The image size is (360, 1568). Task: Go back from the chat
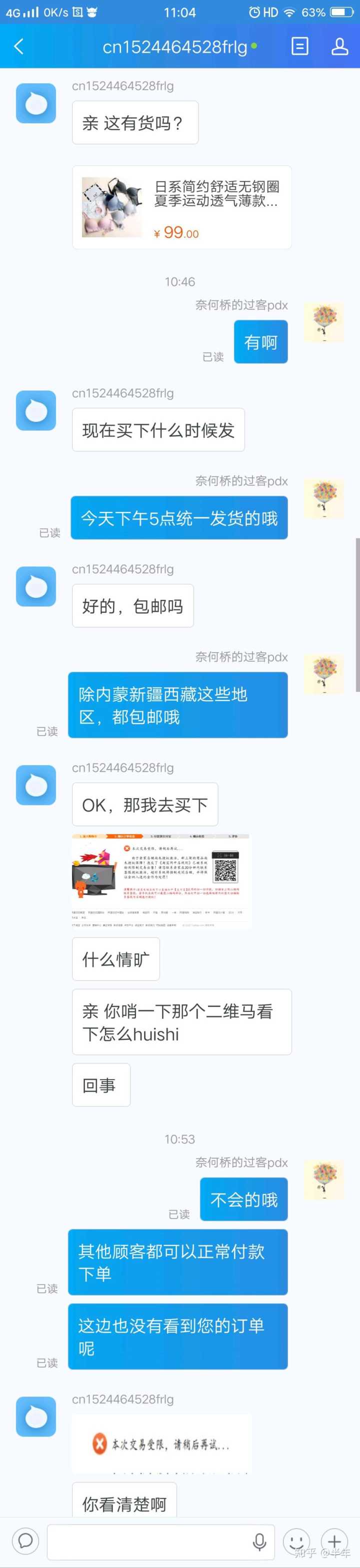tap(19, 46)
